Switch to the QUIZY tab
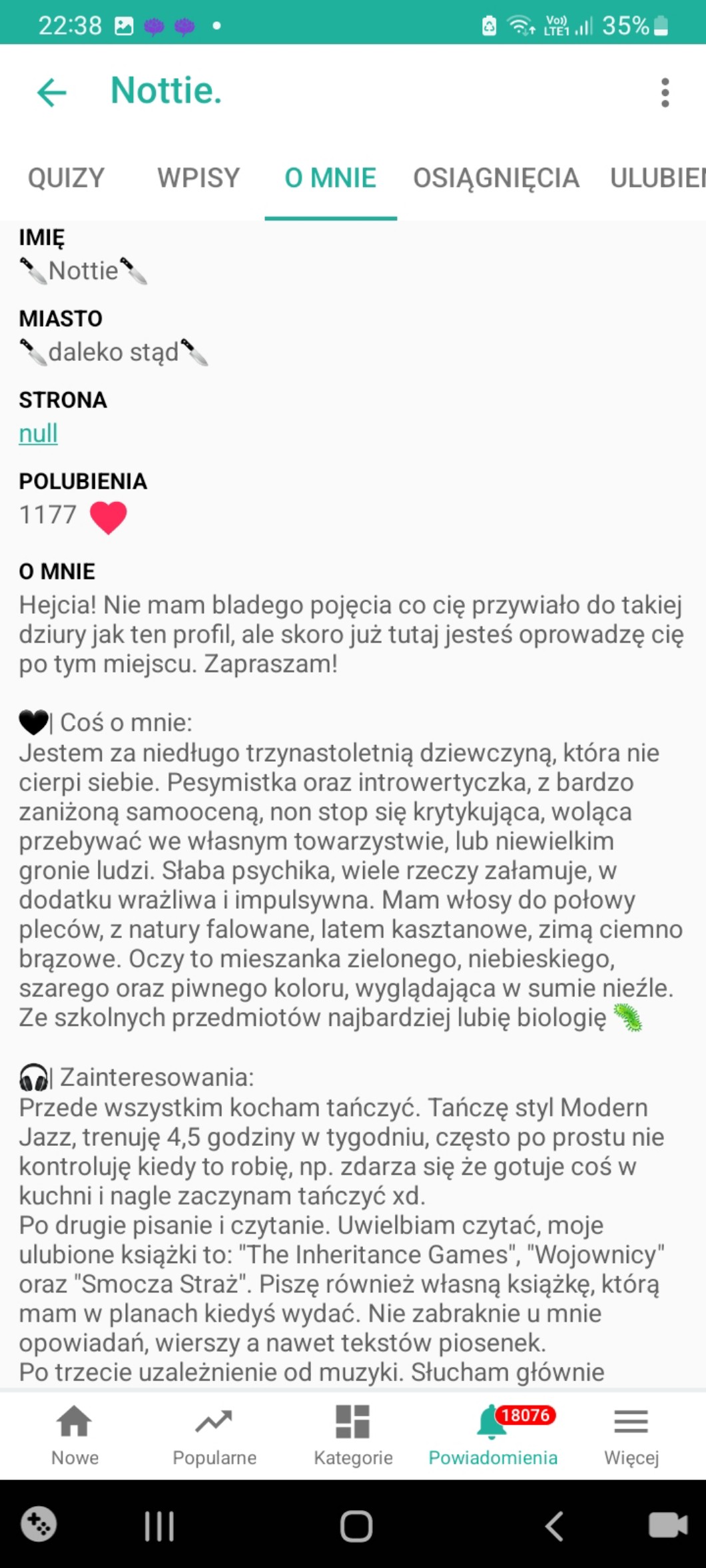The width and height of the screenshot is (706, 1568). [x=66, y=178]
